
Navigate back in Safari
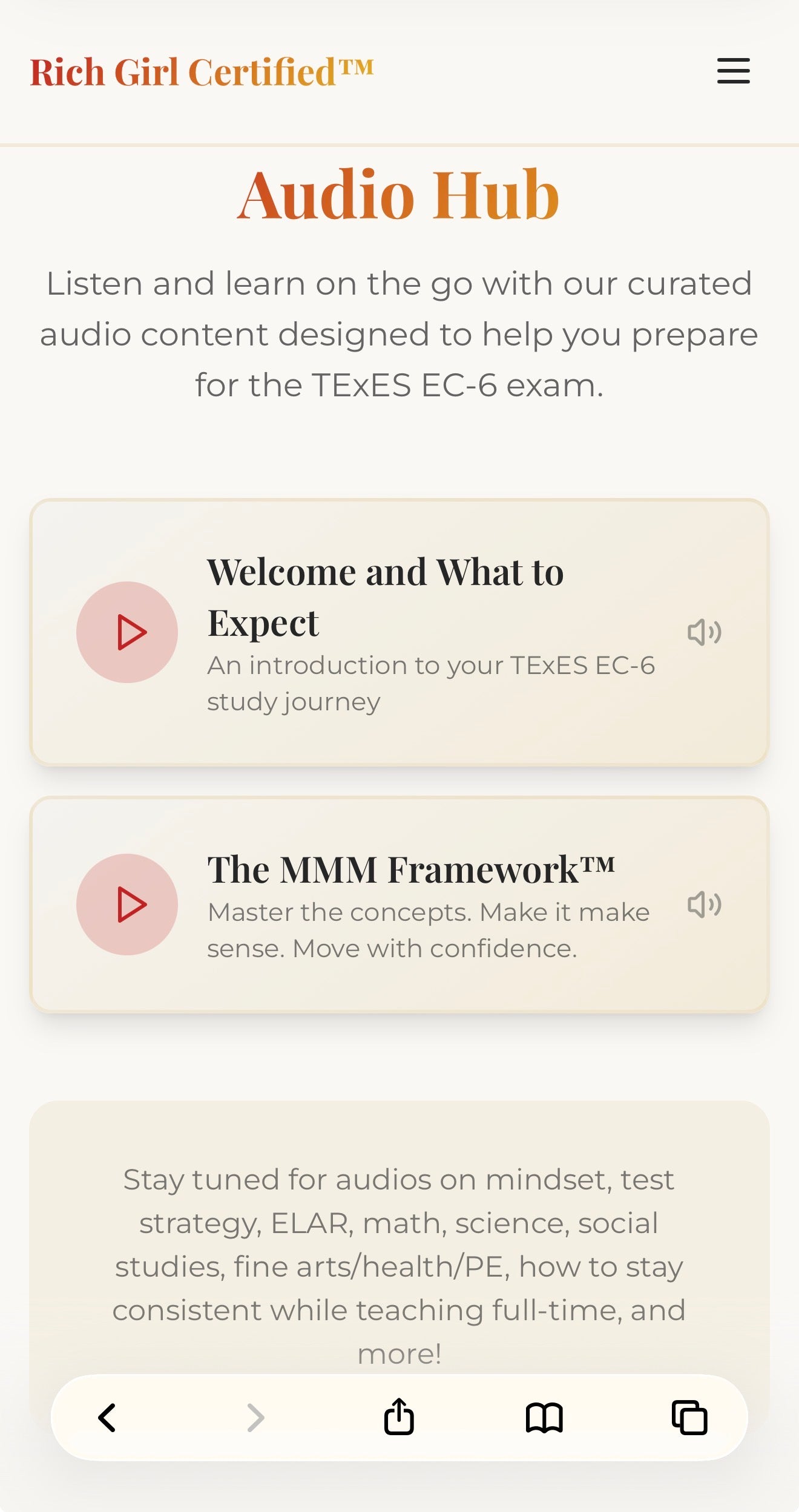point(108,1419)
